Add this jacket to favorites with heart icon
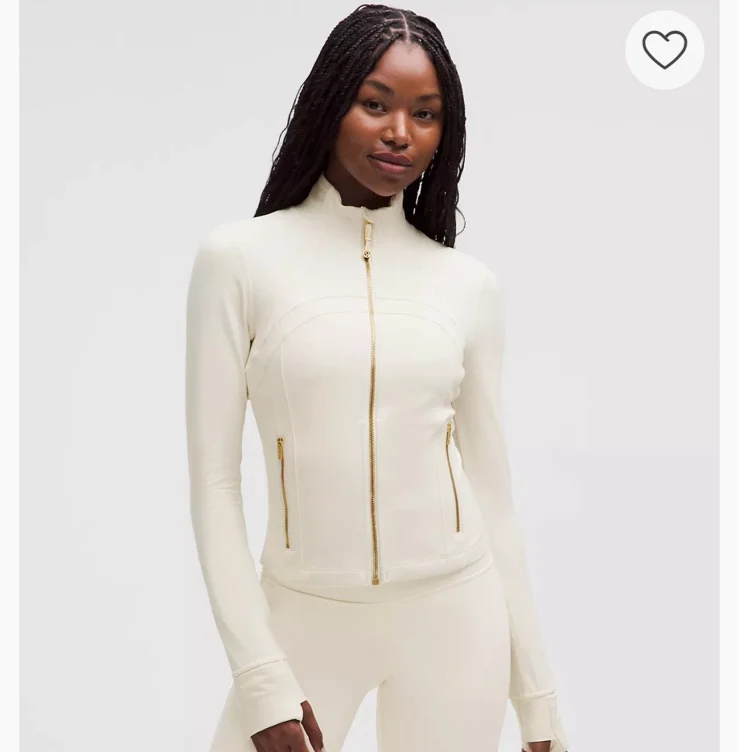The height and width of the screenshot is (752, 739). 664,50
